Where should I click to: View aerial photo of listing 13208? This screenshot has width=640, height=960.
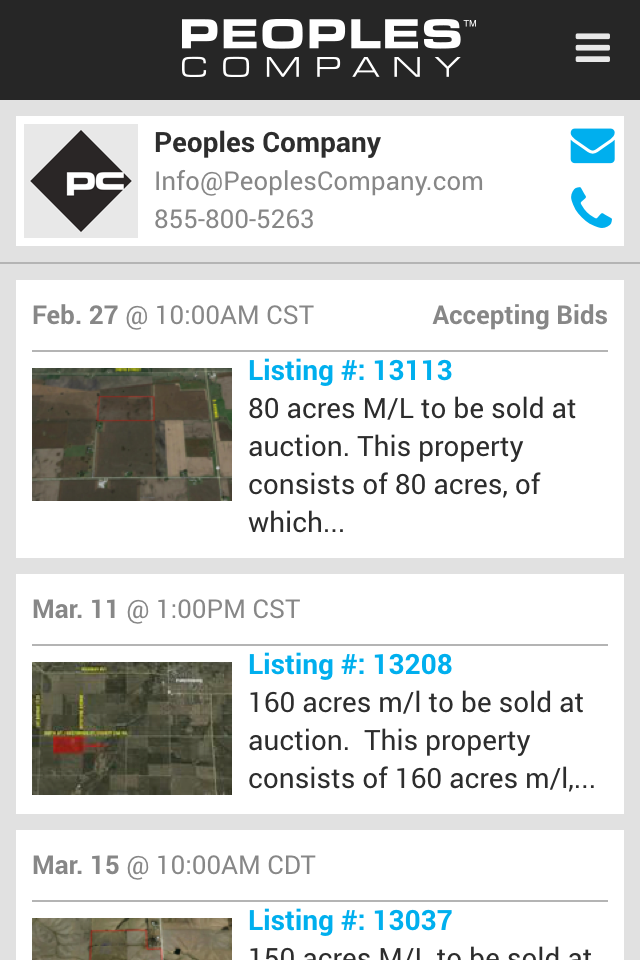(x=132, y=728)
